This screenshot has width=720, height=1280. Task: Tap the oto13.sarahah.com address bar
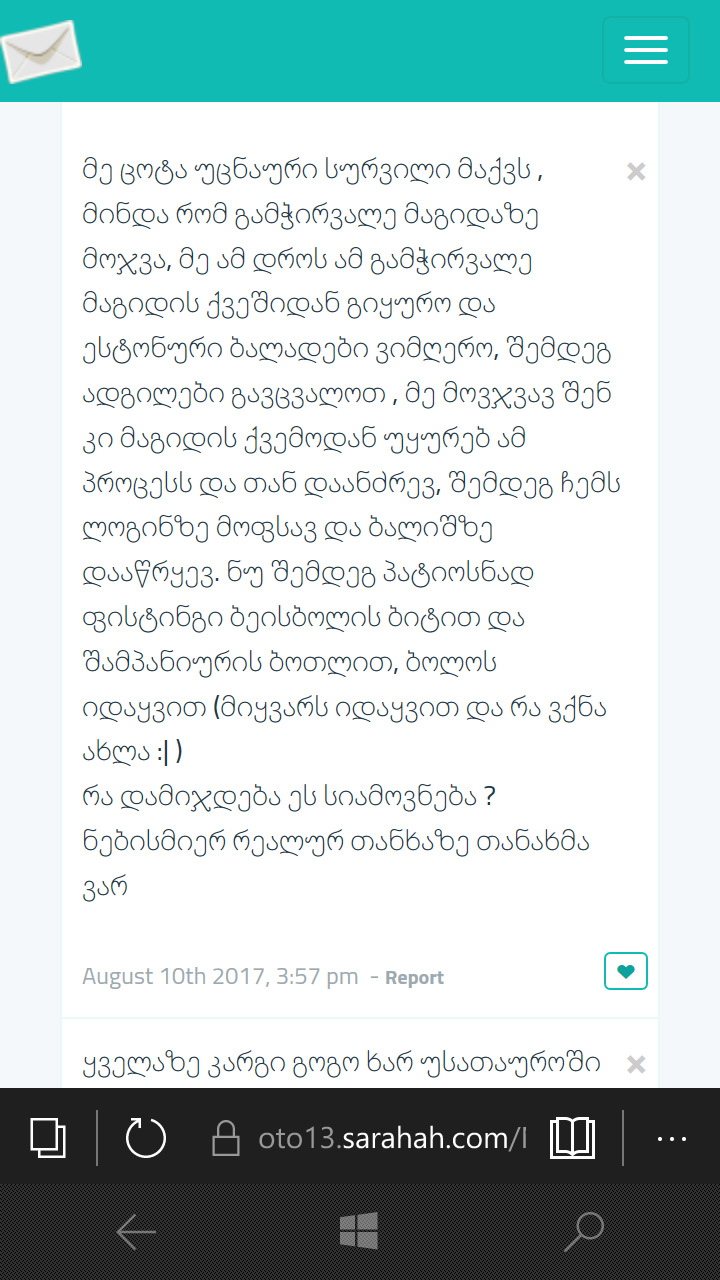point(380,1138)
